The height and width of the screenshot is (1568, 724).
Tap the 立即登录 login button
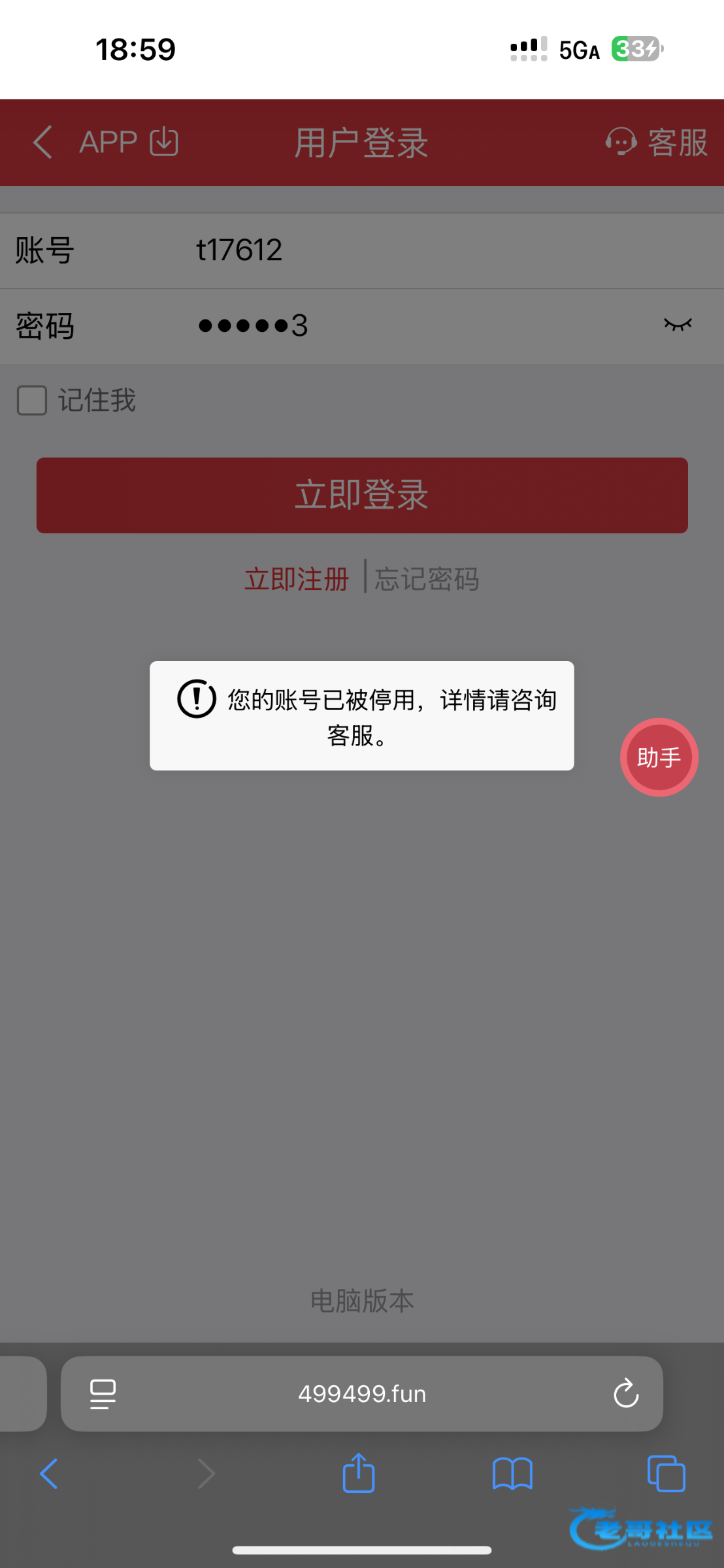point(362,495)
